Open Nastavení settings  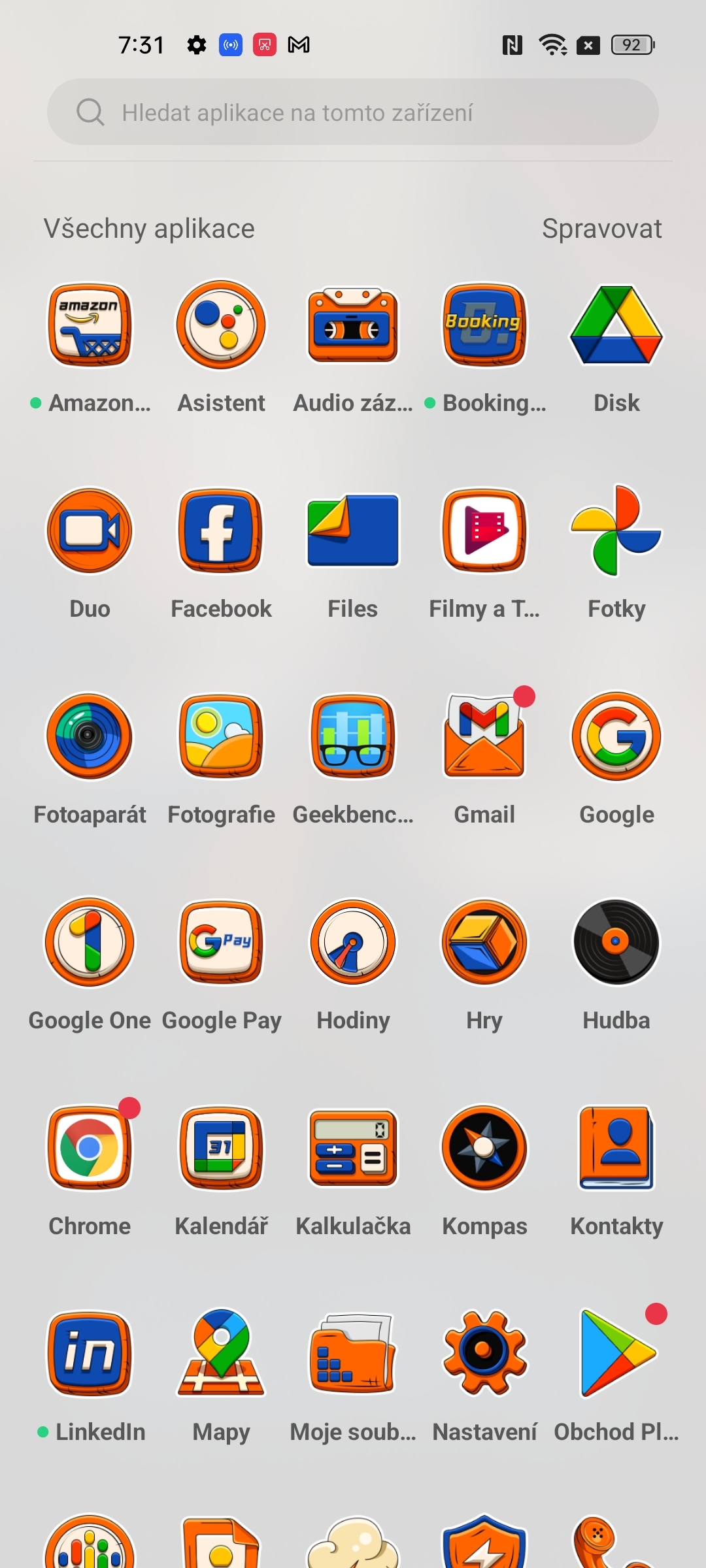coord(484,1354)
